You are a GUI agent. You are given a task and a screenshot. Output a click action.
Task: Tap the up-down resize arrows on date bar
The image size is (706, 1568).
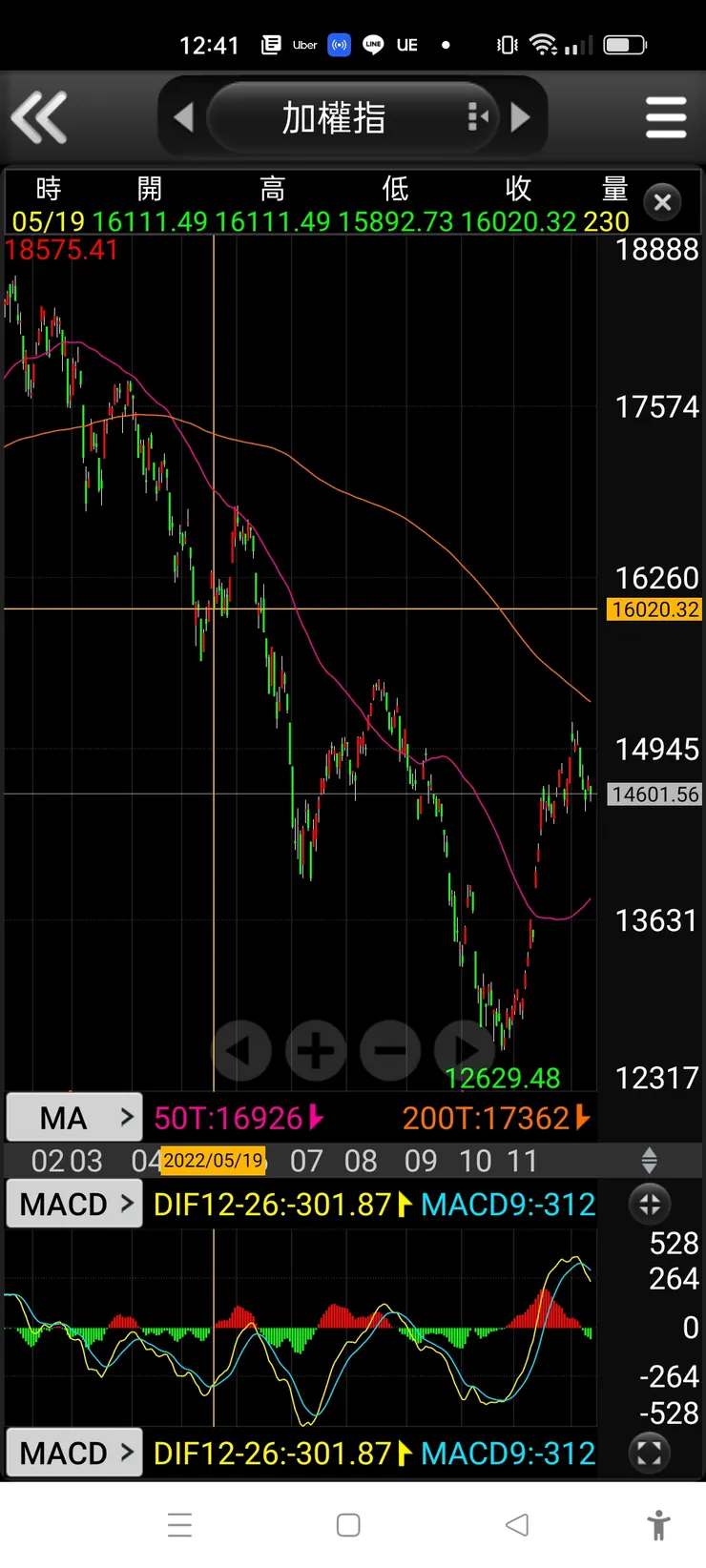coord(649,1161)
